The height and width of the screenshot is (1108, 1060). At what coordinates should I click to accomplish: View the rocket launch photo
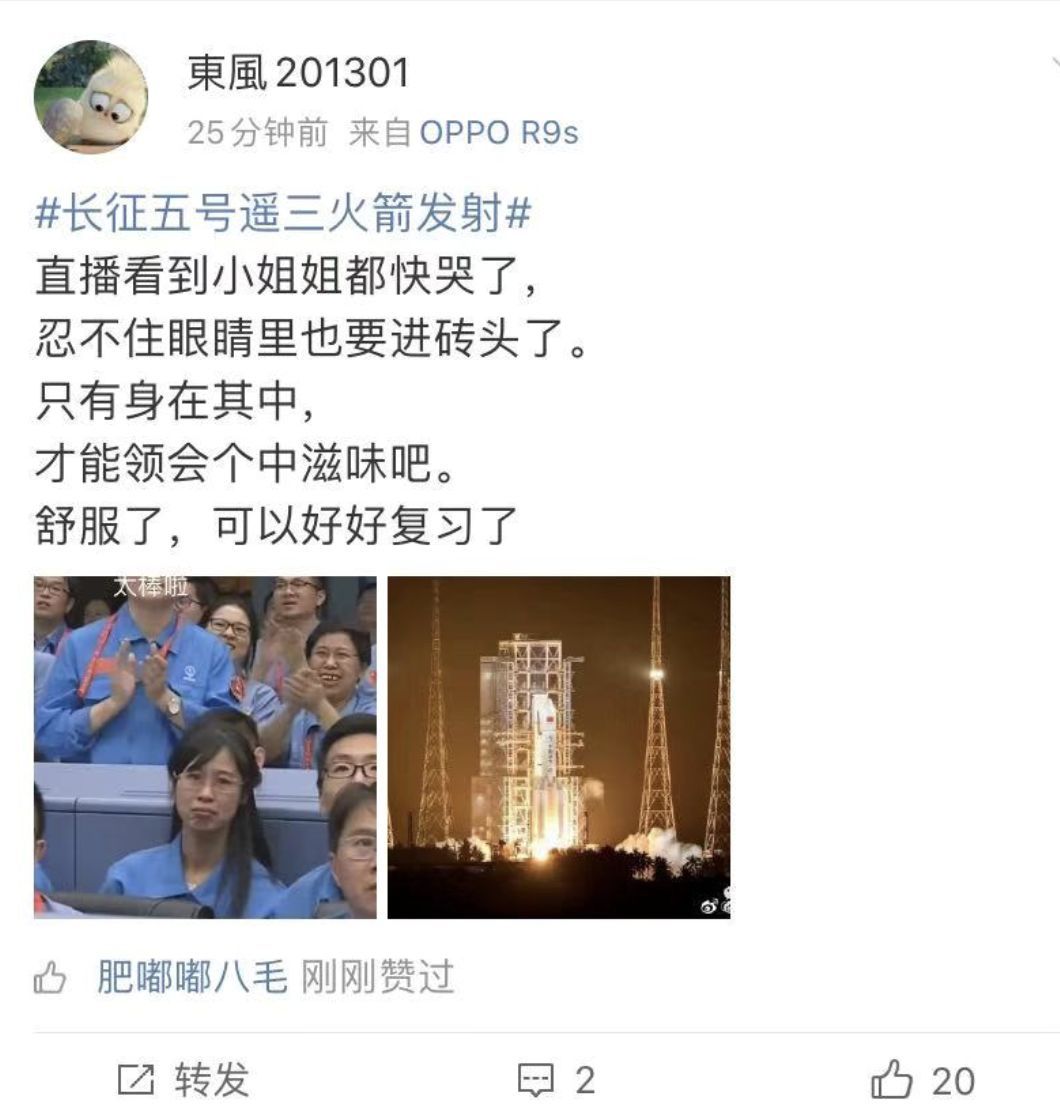point(558,747)
